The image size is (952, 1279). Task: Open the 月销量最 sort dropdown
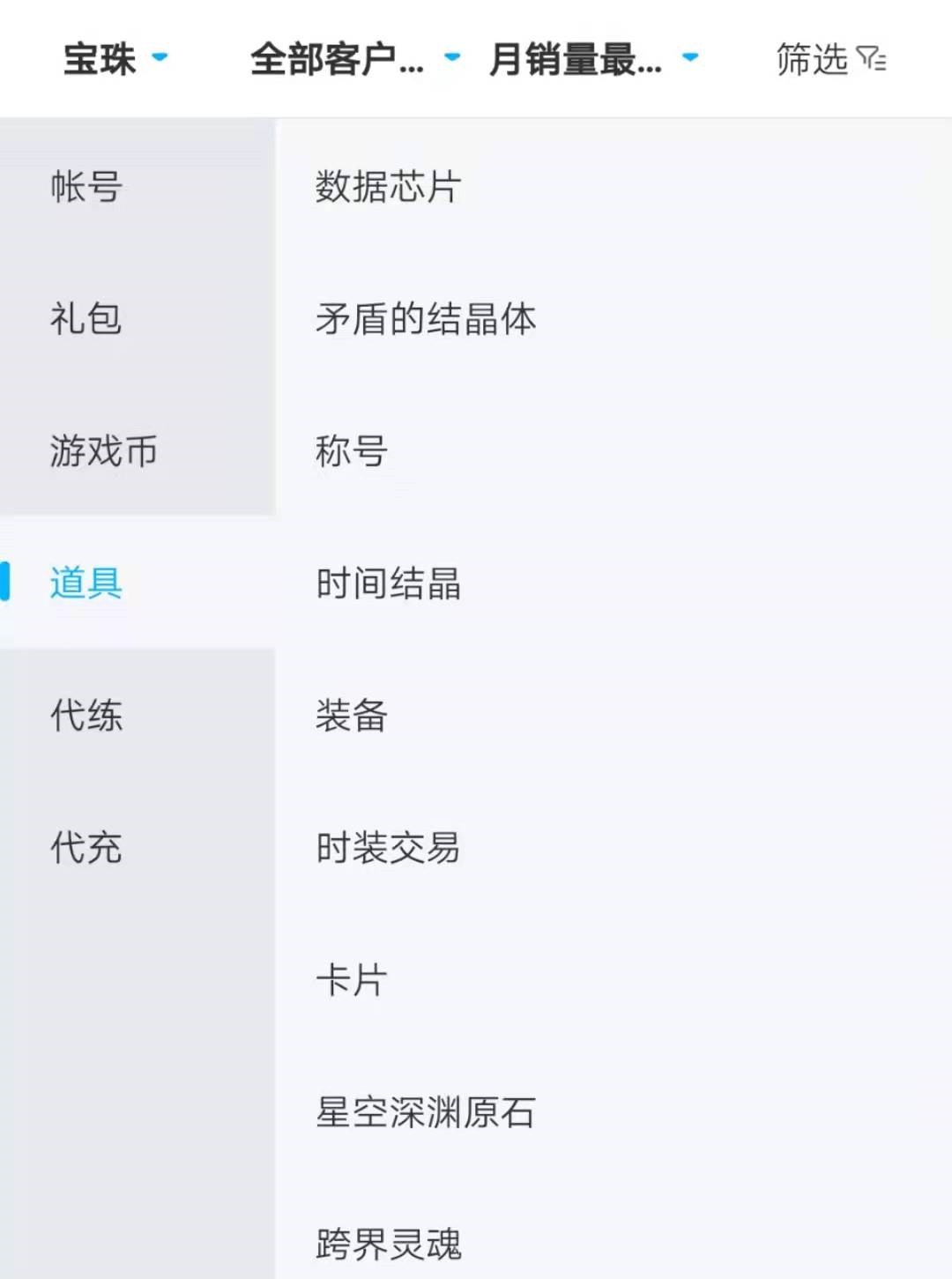click(x=593, y=59)
